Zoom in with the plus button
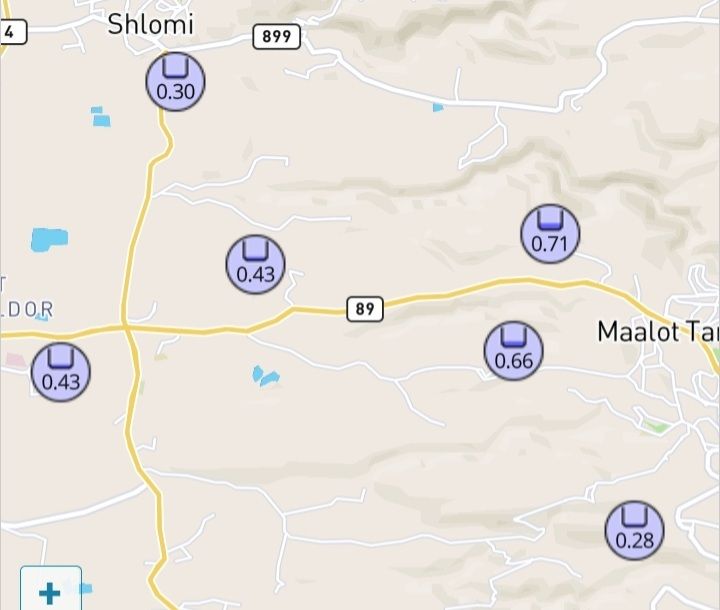 point(50,592)
